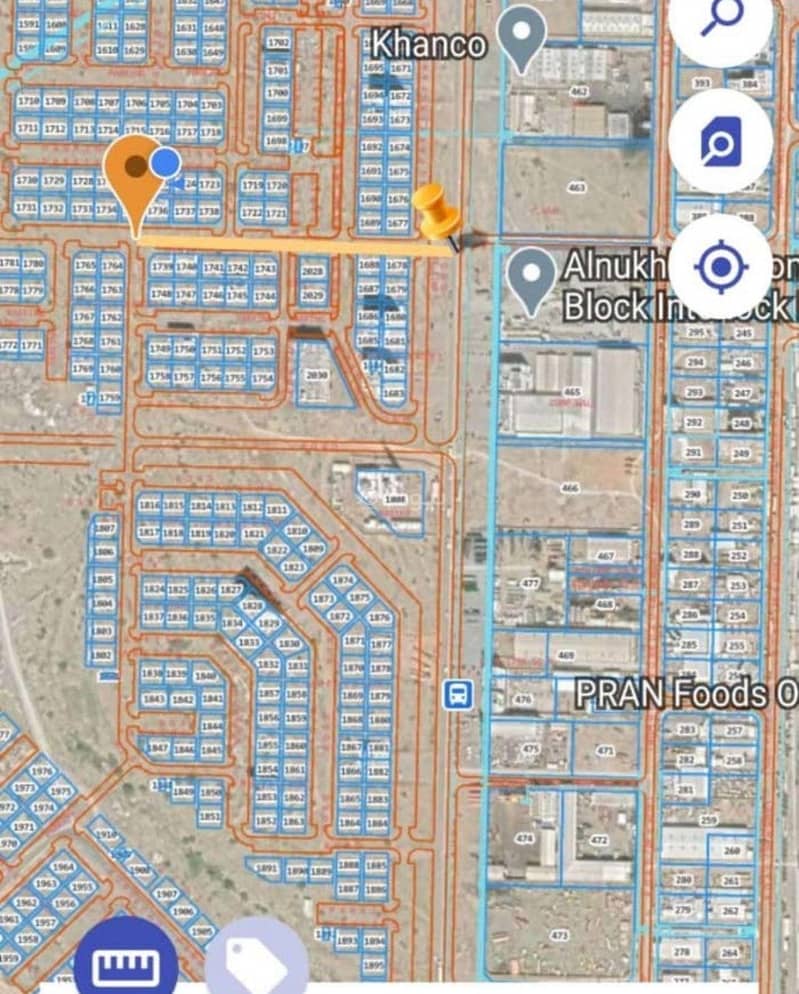Tap the tag label button

(x=256, y=963)
